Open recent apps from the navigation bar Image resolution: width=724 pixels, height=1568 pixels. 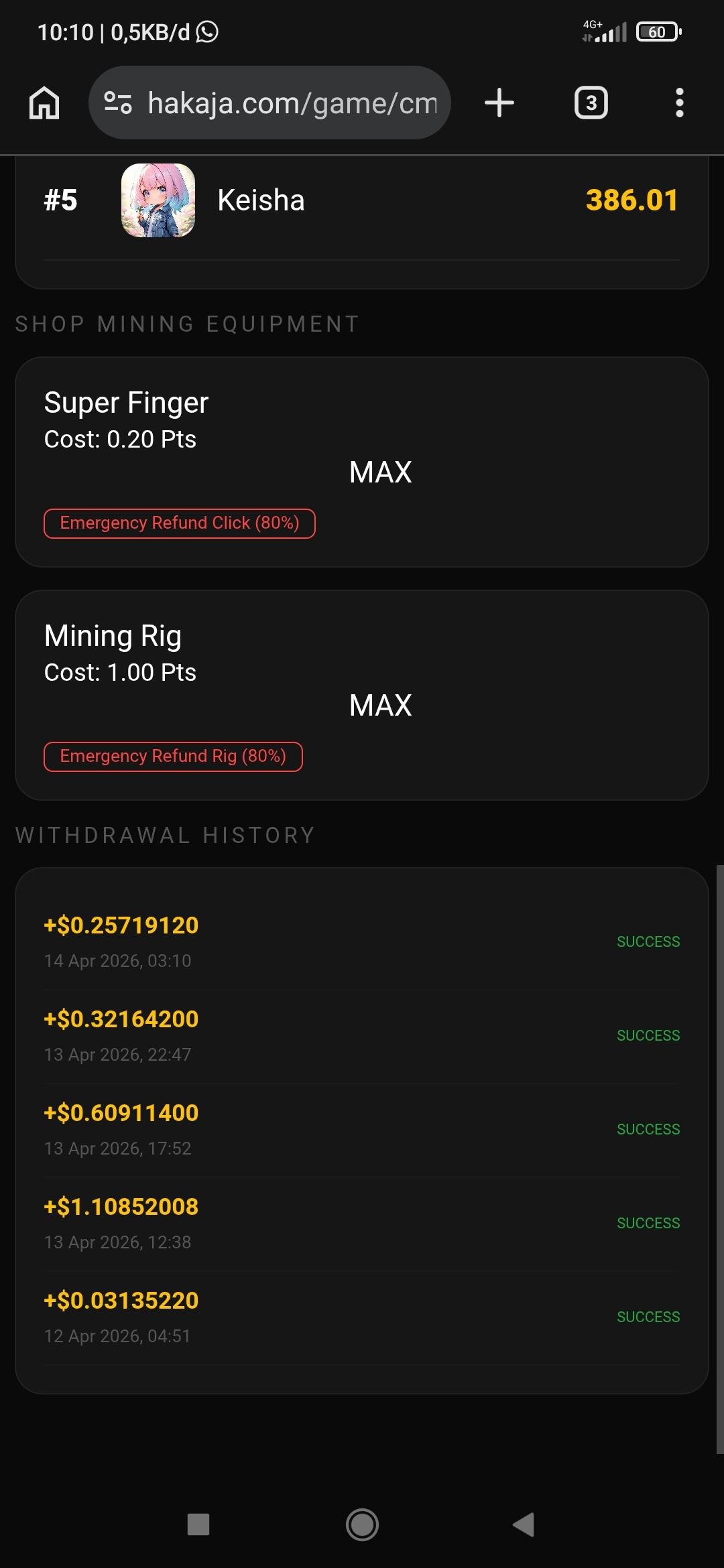point(198,1524)
